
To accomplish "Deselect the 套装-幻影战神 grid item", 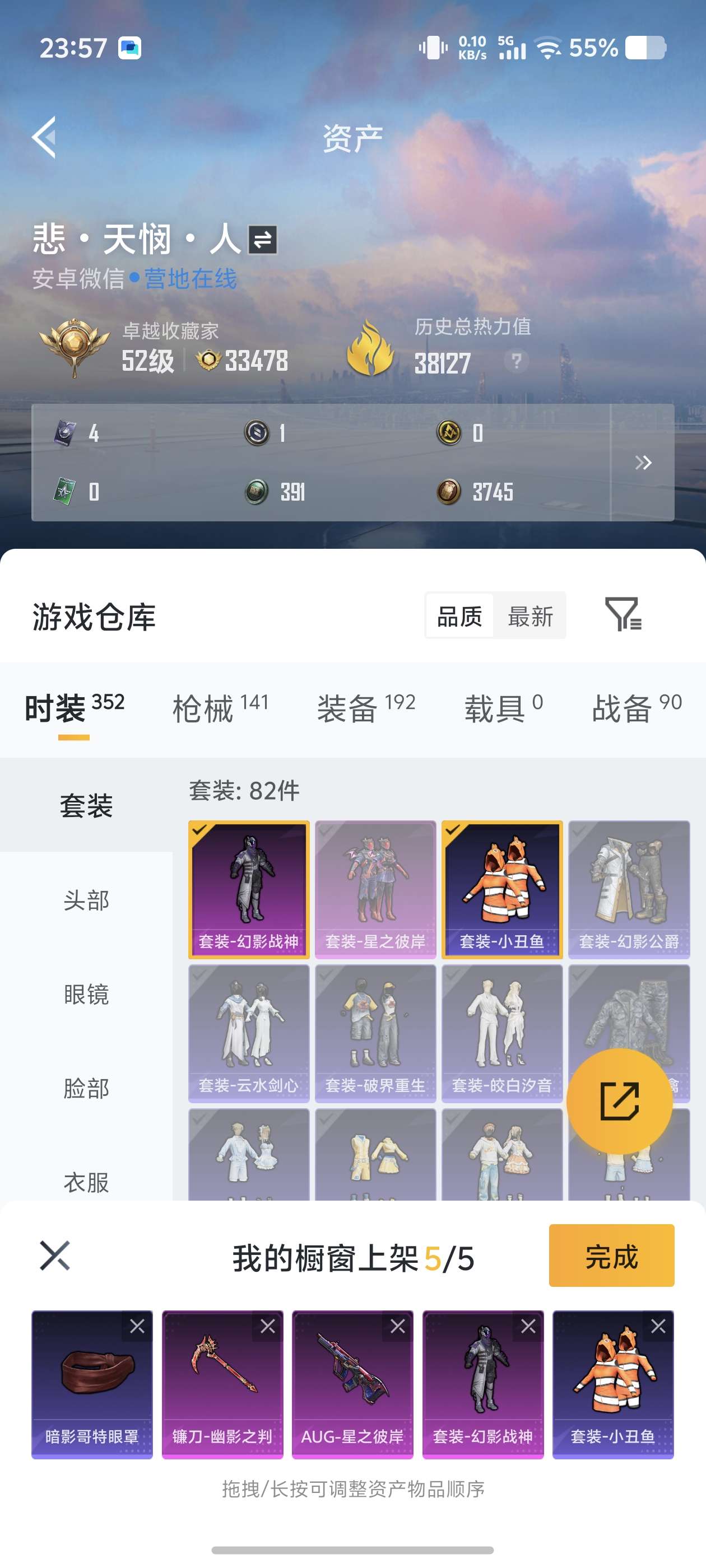I will [x=249, y=889].
